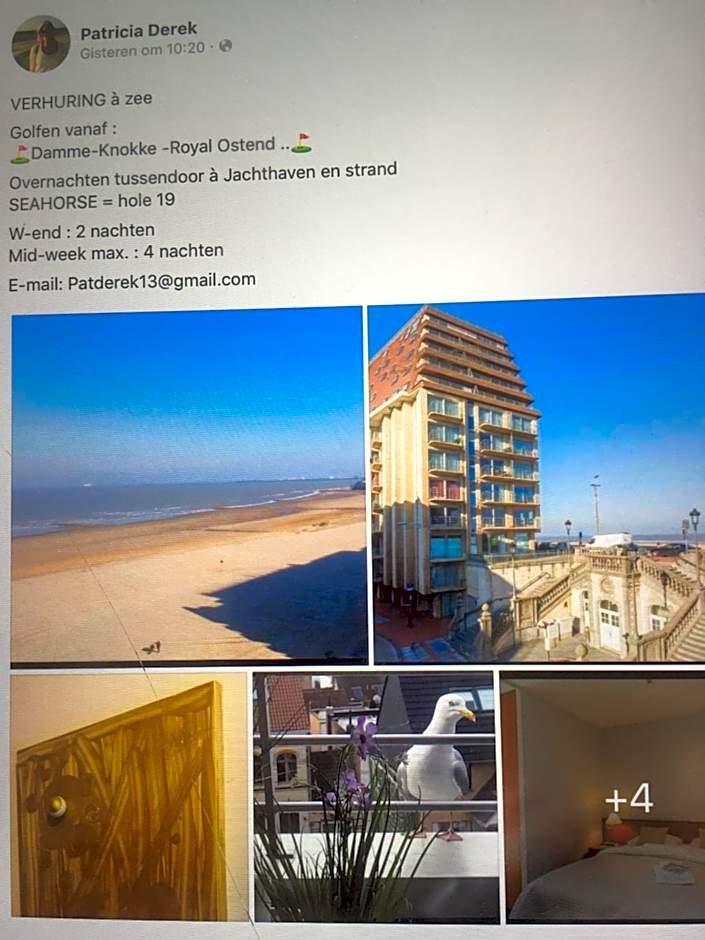Open the post timestamp Gisteren om 10:20

pos(142,50)
